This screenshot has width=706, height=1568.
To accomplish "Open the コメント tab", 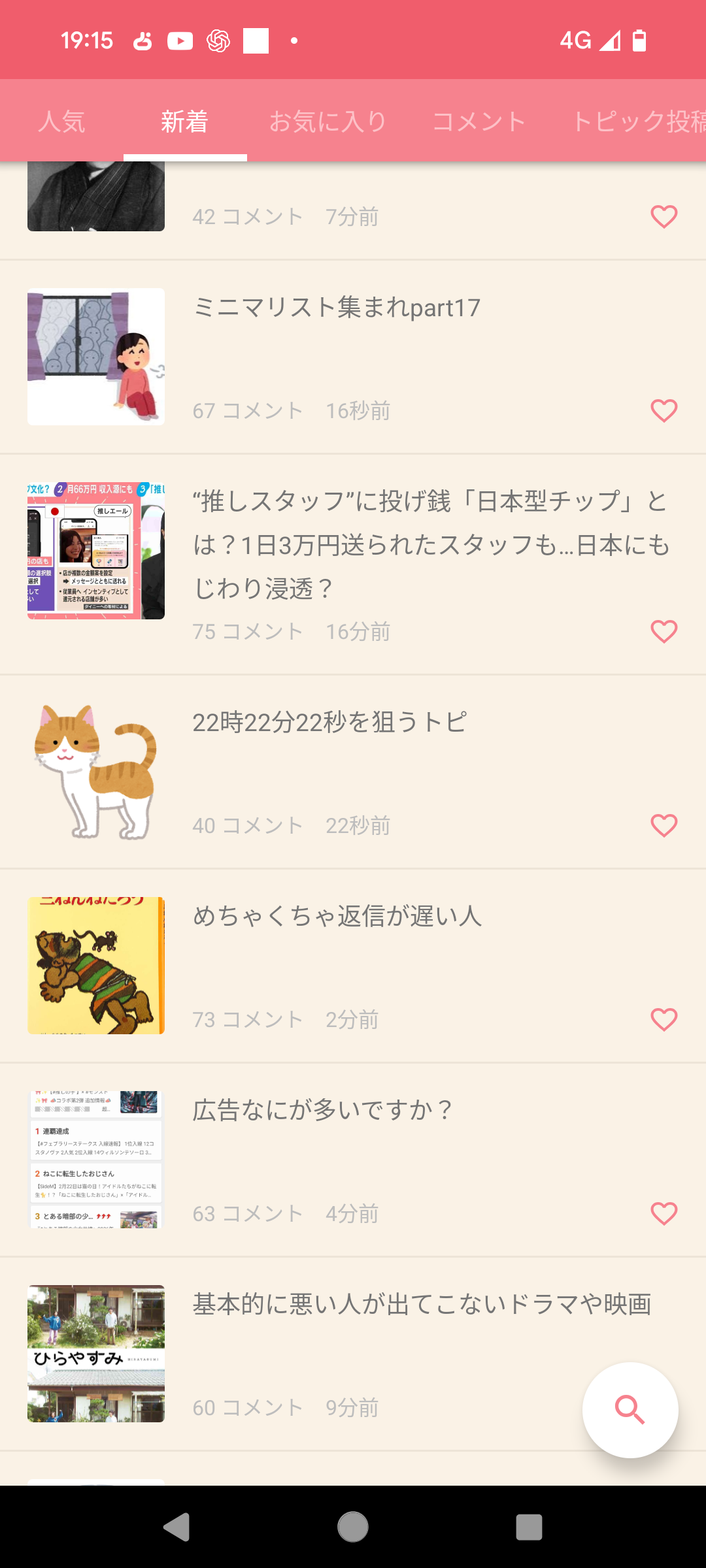I will [x=479, y=121].
